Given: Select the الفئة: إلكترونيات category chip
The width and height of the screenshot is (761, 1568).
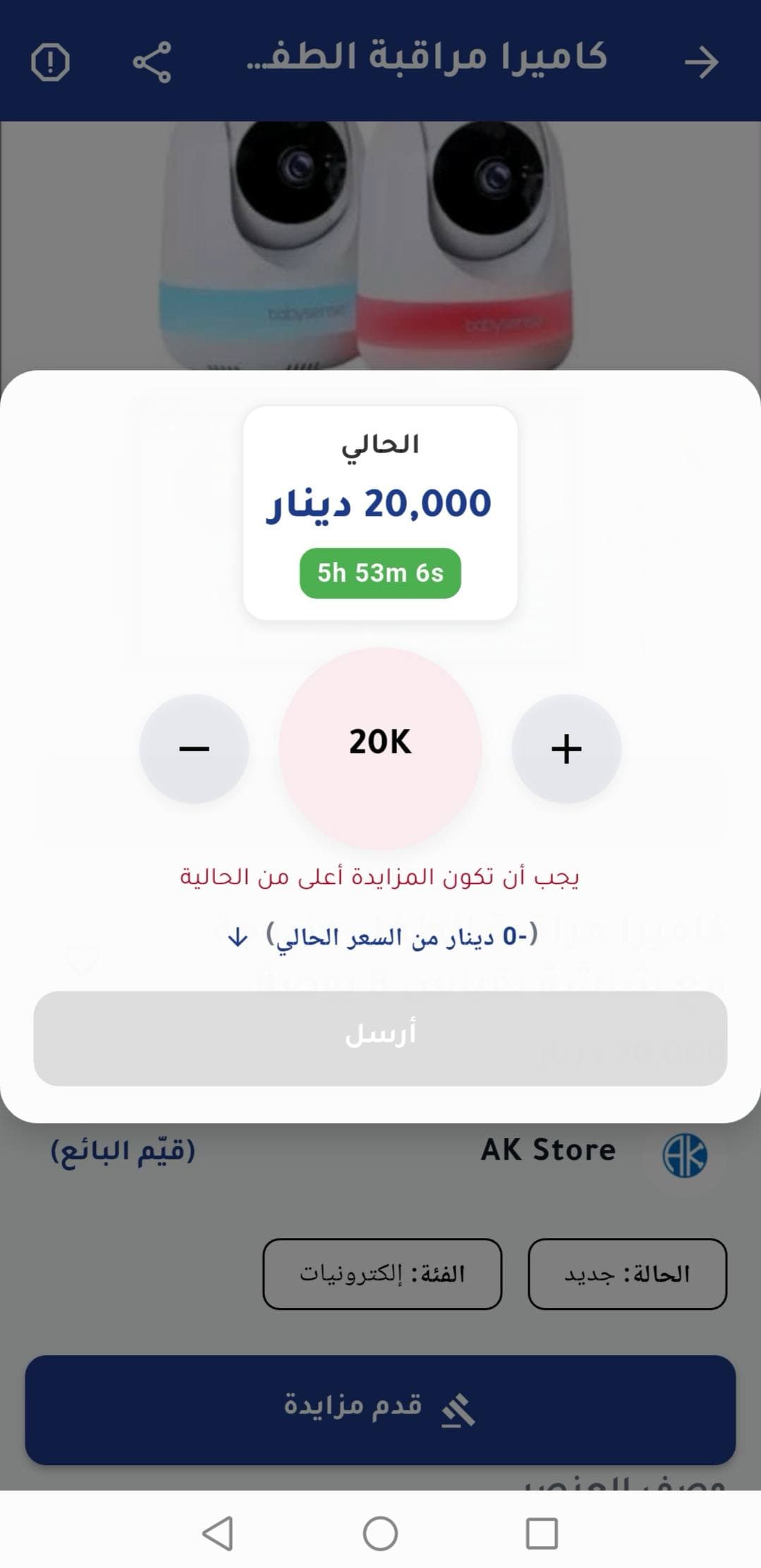Looking at the screenshot, I should [x=382, y=1273].
